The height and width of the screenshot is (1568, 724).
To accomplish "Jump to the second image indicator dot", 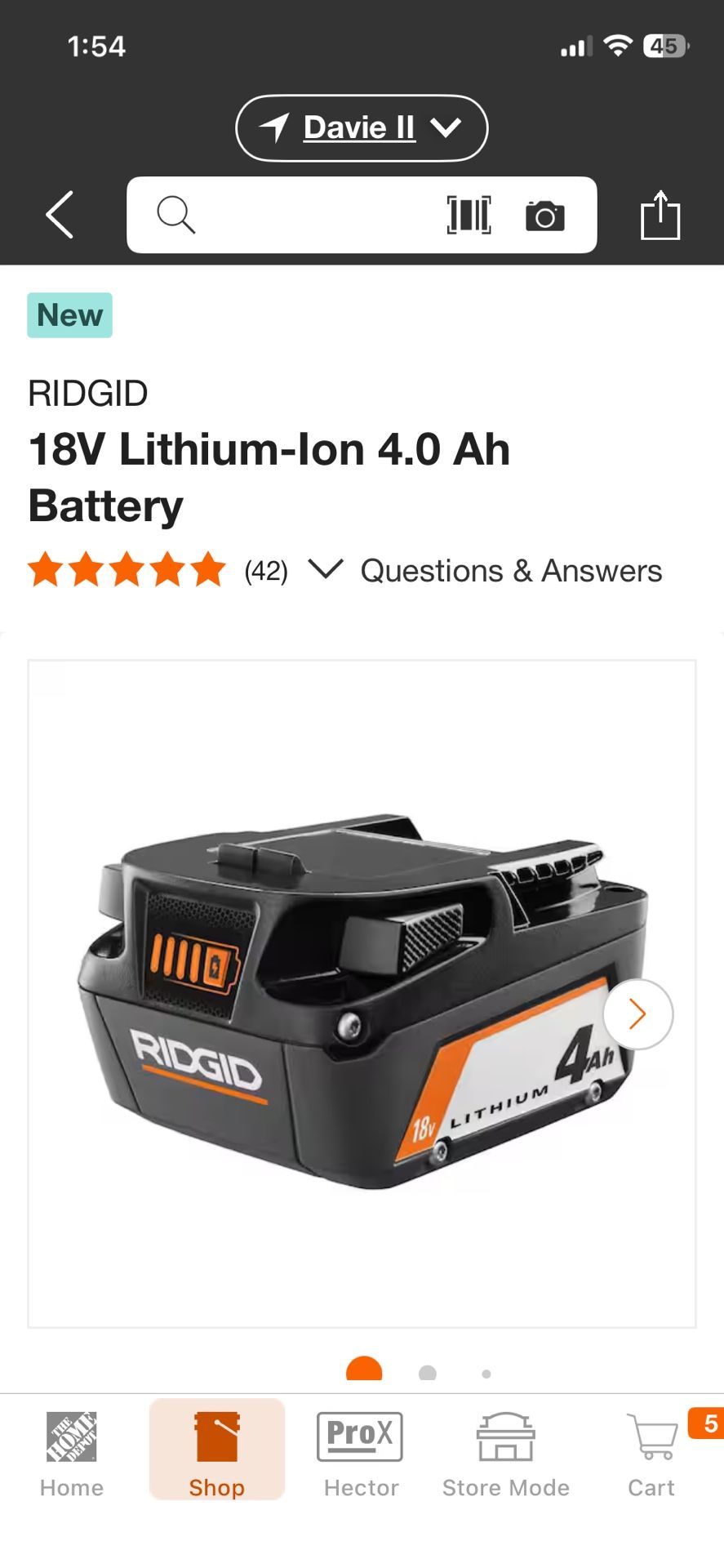I will 427,1374.
